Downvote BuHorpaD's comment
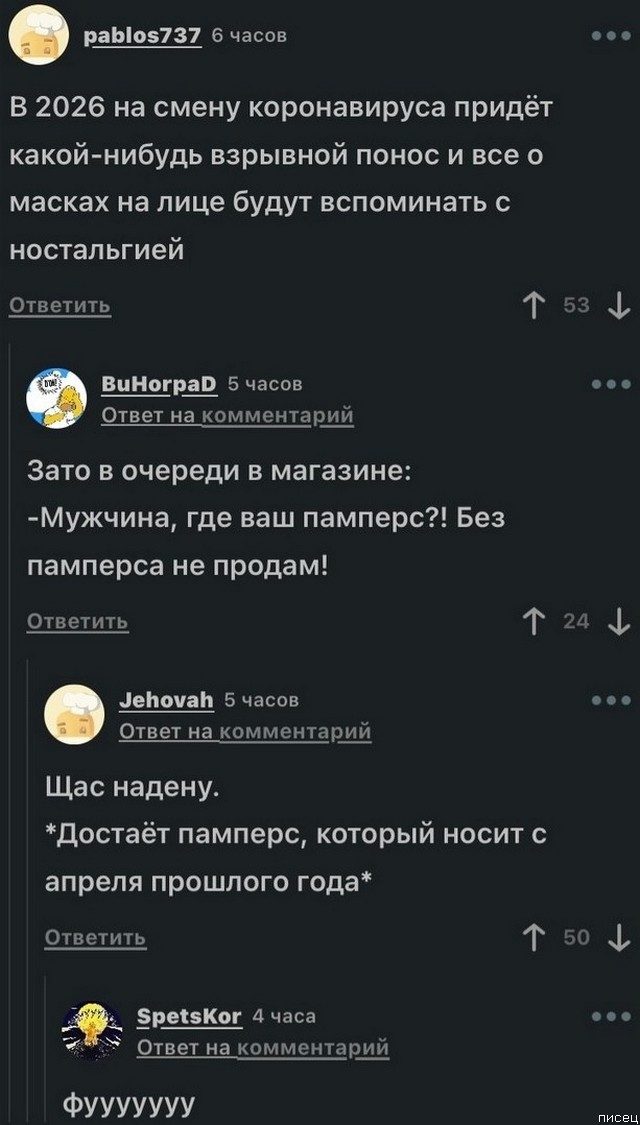640x1125 pixels. pyautogui.click(x=618, y=622)
